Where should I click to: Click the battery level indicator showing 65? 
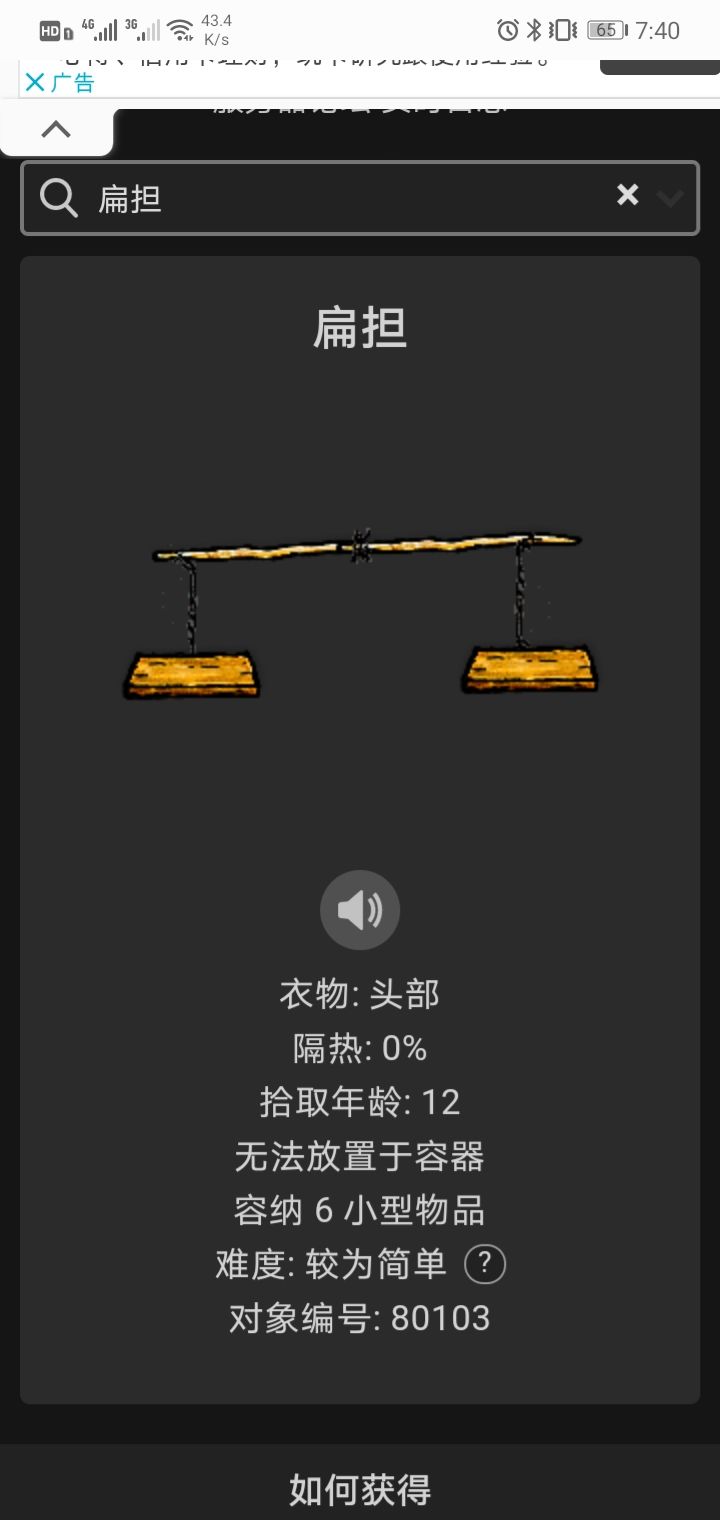[x=606, y=30]
